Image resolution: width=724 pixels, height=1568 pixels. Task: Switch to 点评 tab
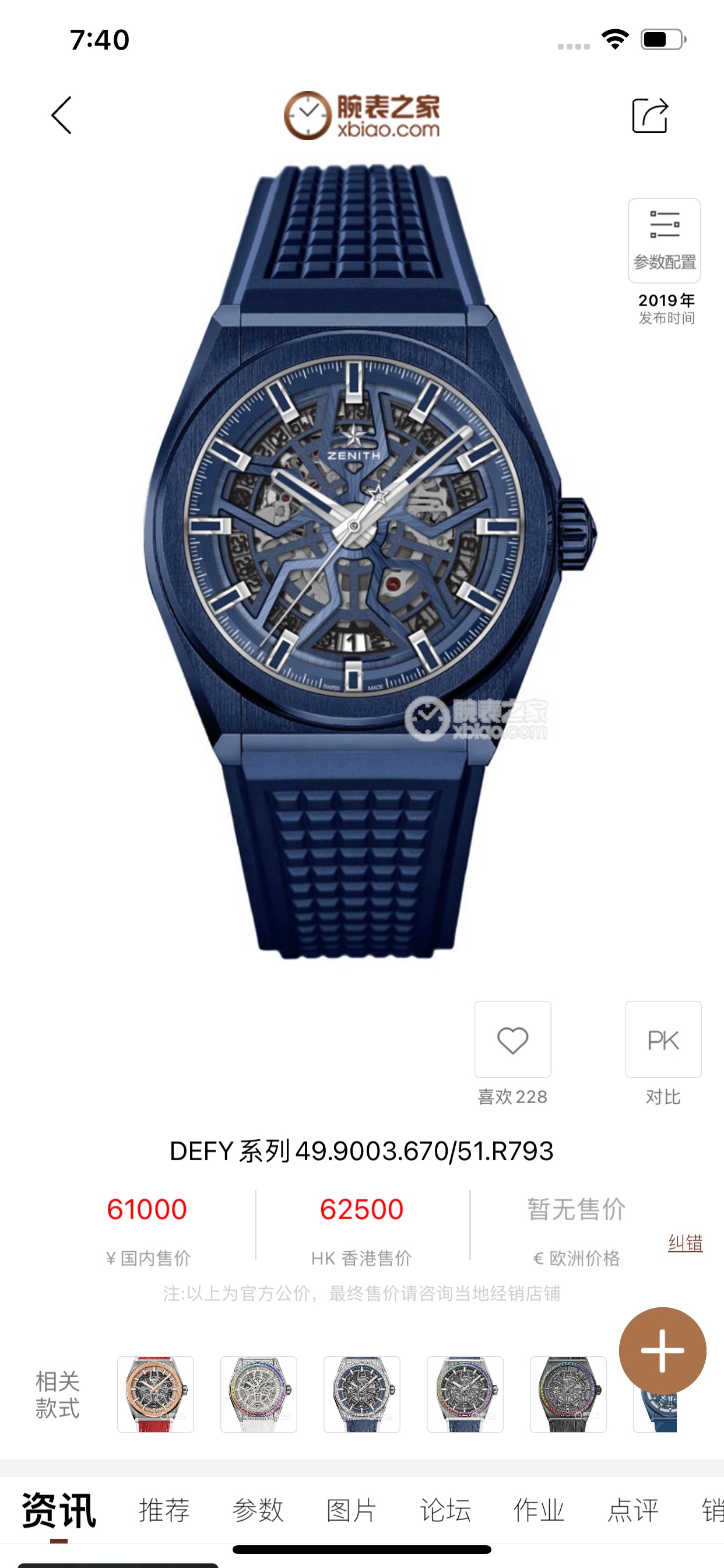(x=632, y=1510)
